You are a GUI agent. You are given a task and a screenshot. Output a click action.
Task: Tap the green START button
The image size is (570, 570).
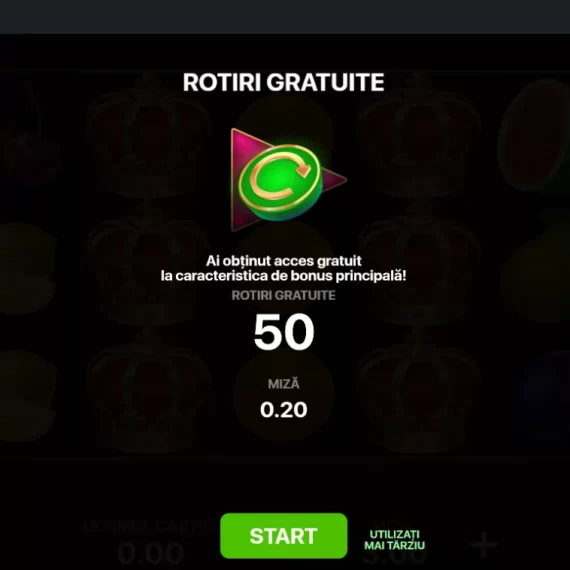284,535
